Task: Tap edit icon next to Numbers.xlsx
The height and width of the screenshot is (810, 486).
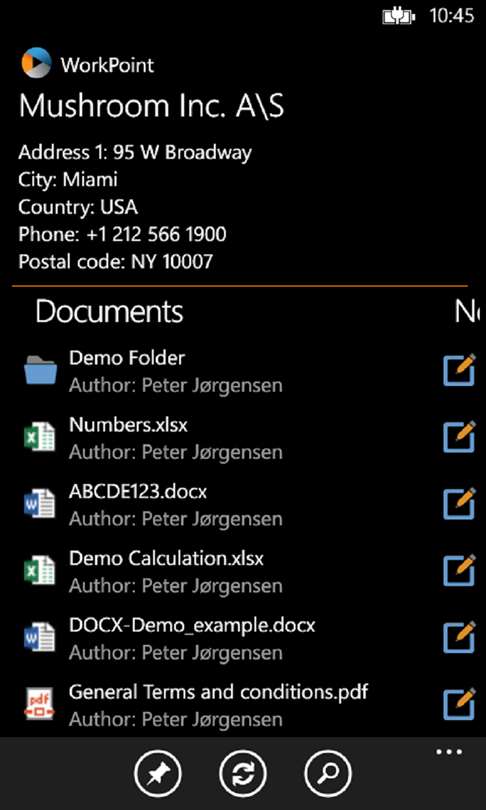Action: 459,437
